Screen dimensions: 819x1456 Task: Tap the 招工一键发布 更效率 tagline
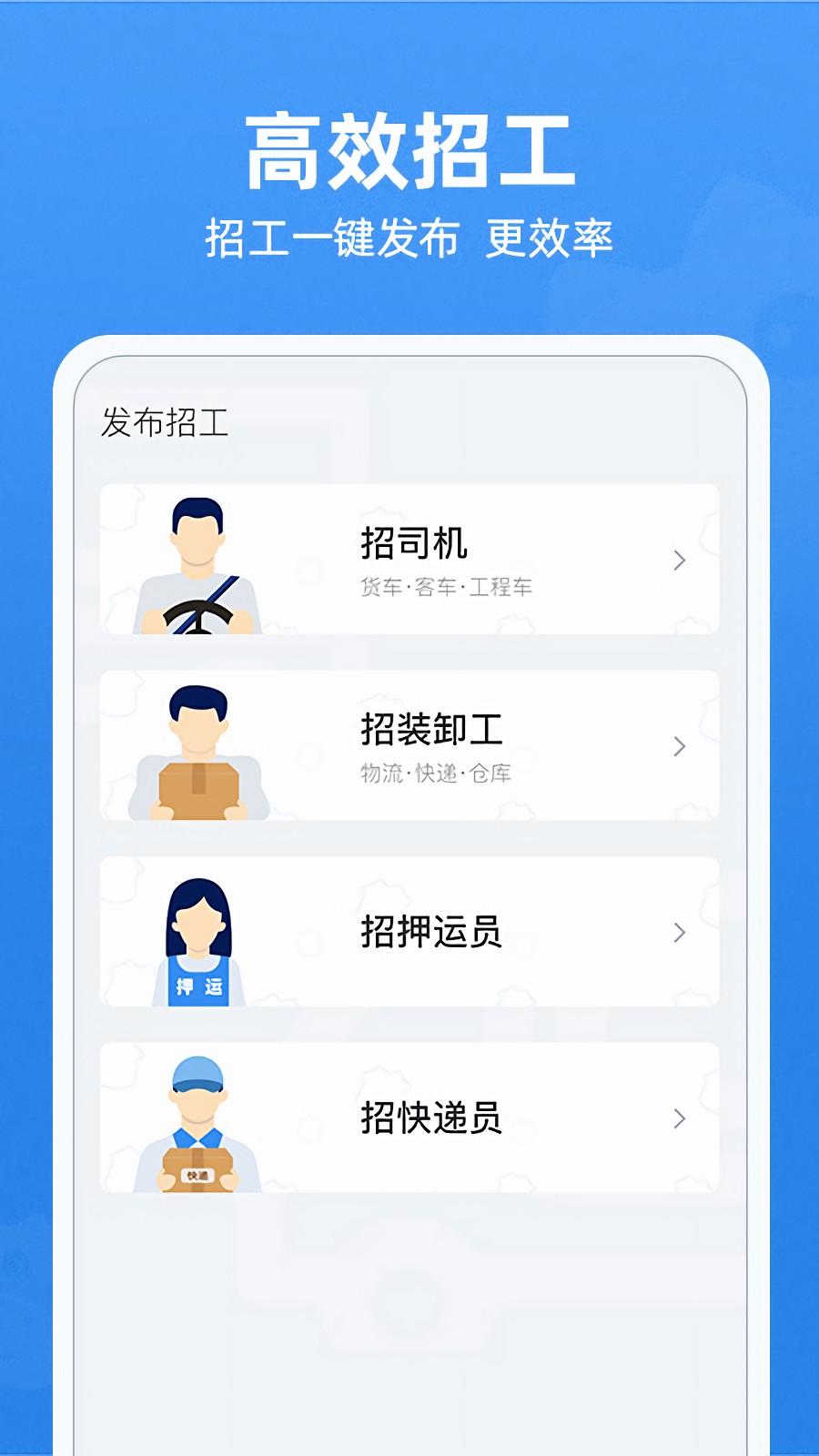pyautogui.click(x=411, y=236)
